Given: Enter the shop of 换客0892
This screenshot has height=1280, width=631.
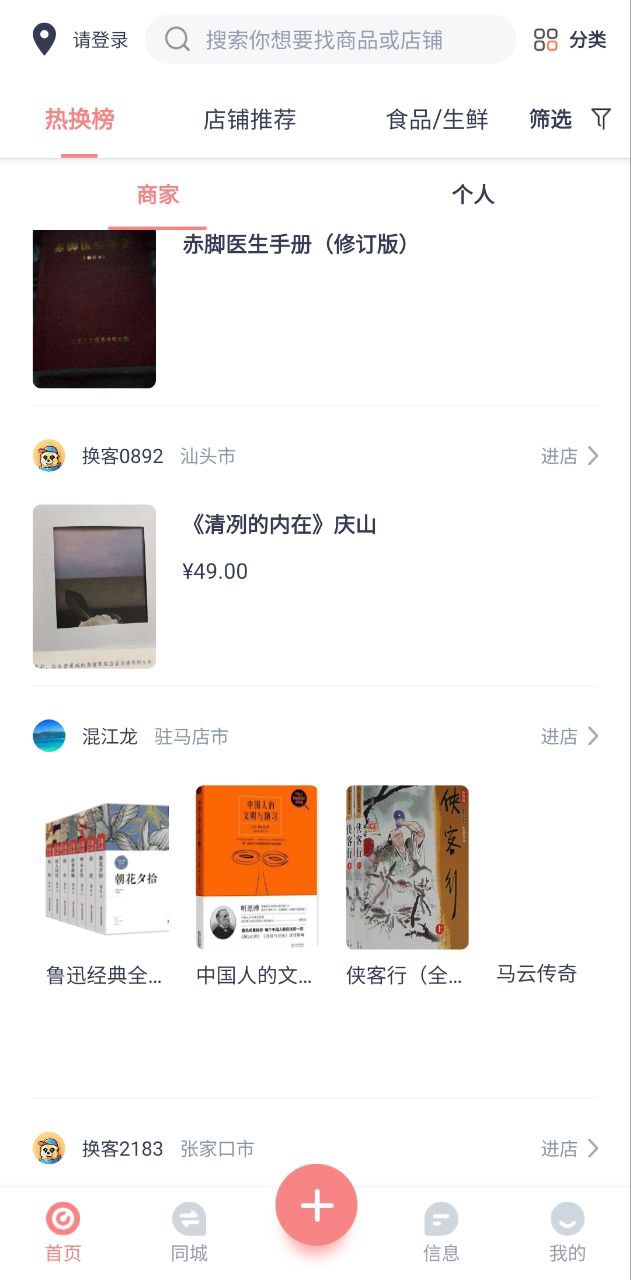Looking at the screenshot, I should [570, 456].
